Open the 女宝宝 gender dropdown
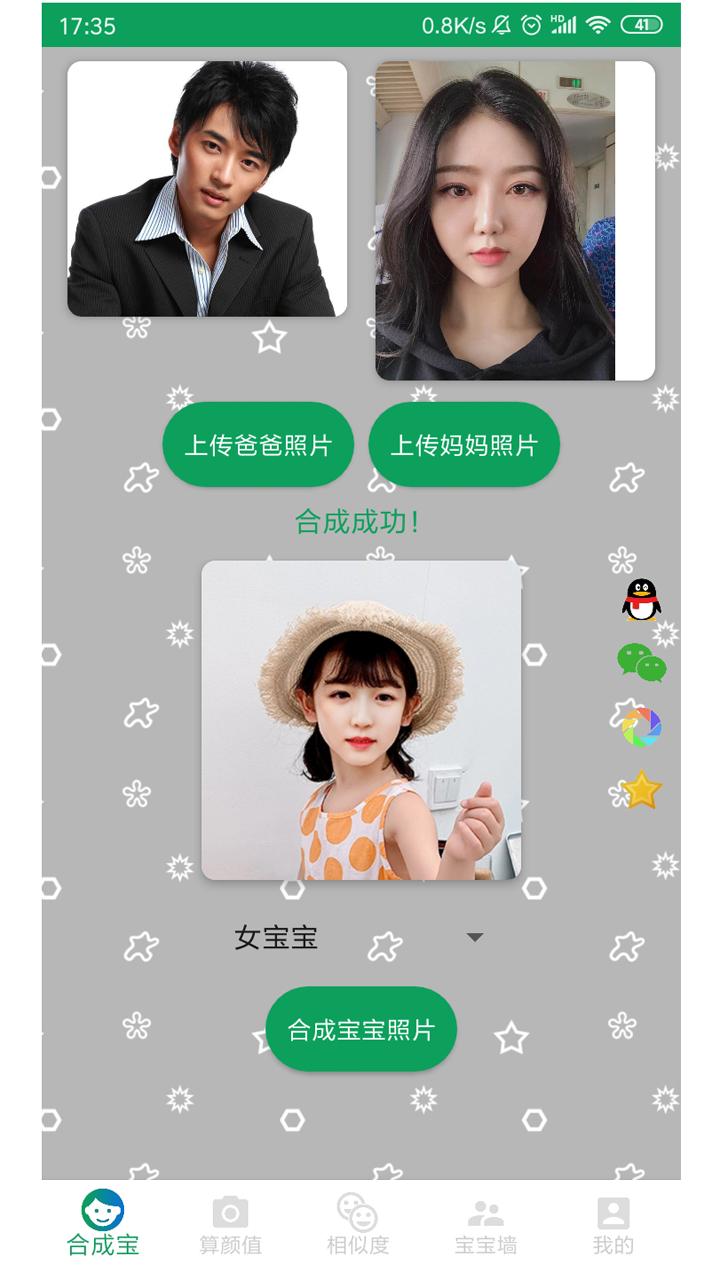The width and height of the screenshot is (720, 1280). 360,938
